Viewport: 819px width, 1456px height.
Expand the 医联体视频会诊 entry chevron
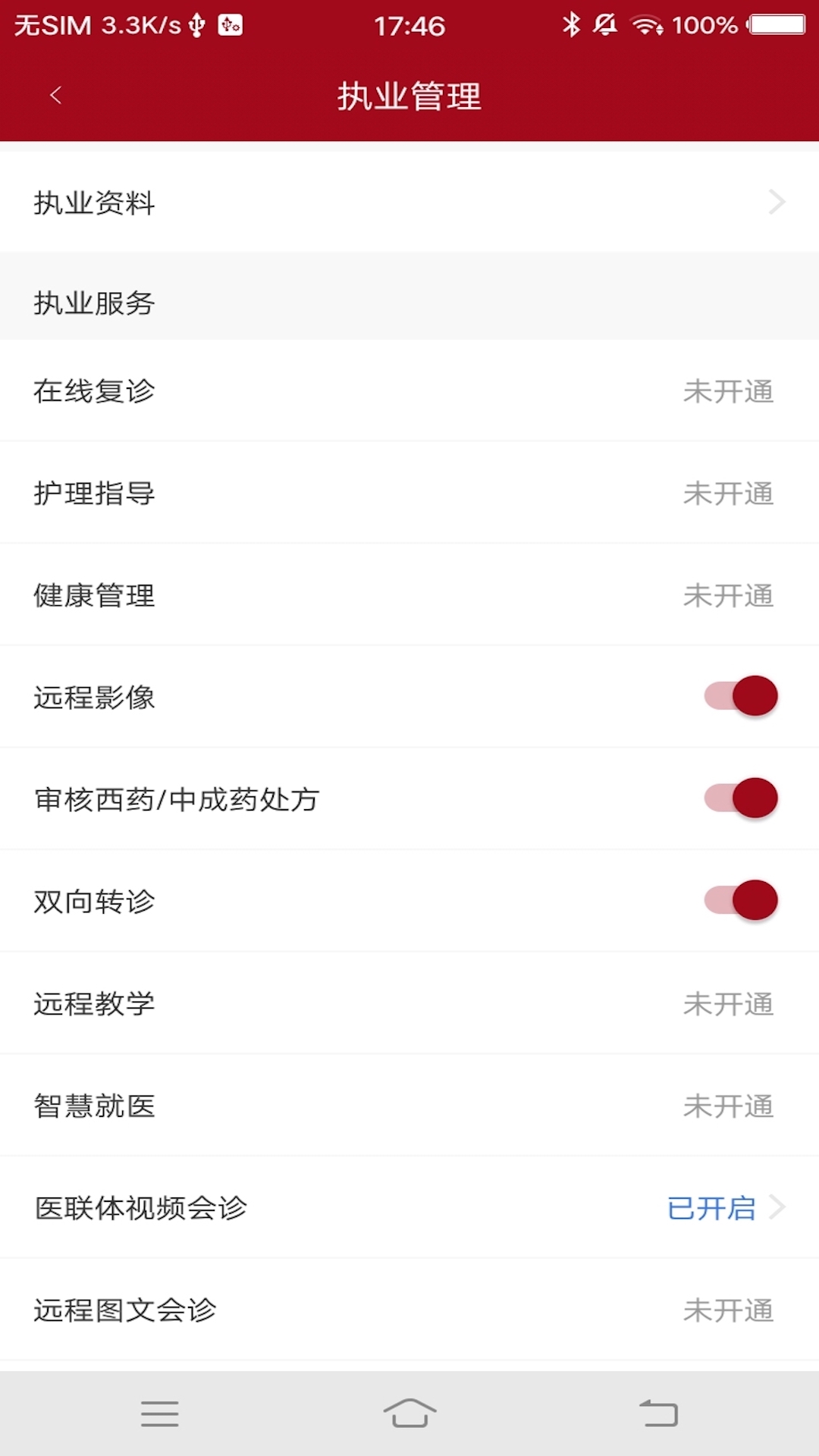(x=779, y=1208)
